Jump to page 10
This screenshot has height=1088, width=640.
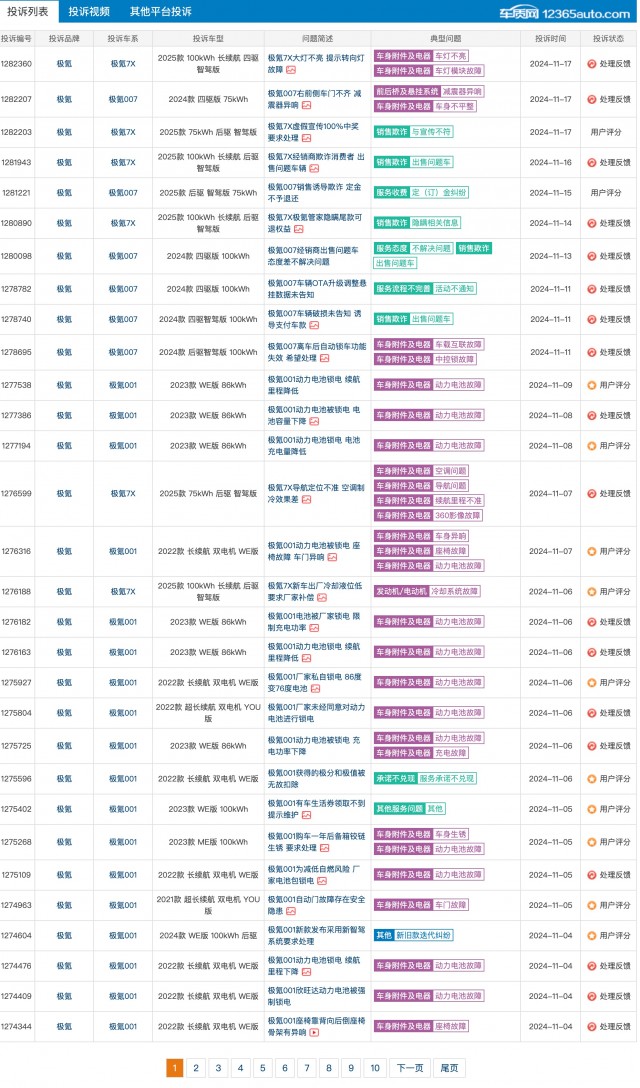point(375,1068)
